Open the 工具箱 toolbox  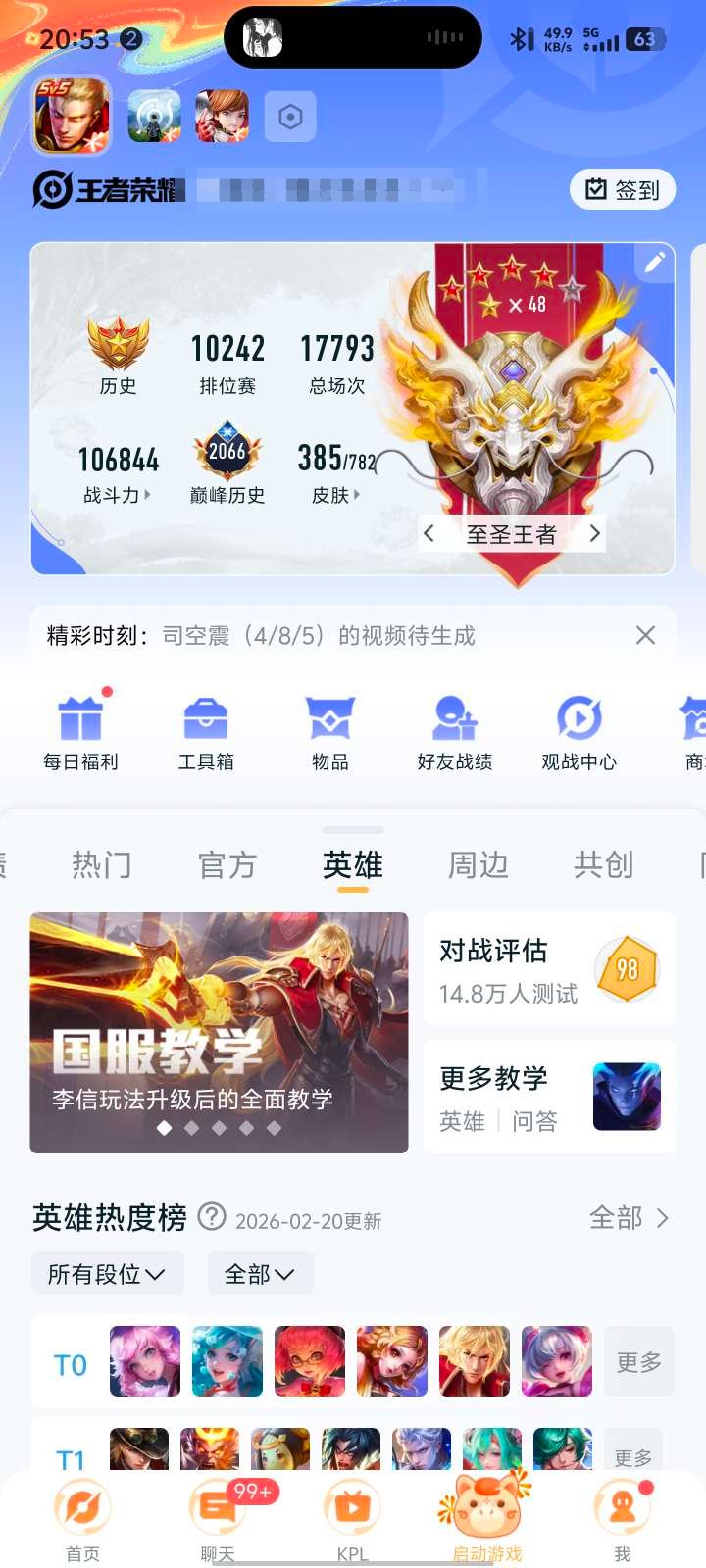tap(205, 730)
